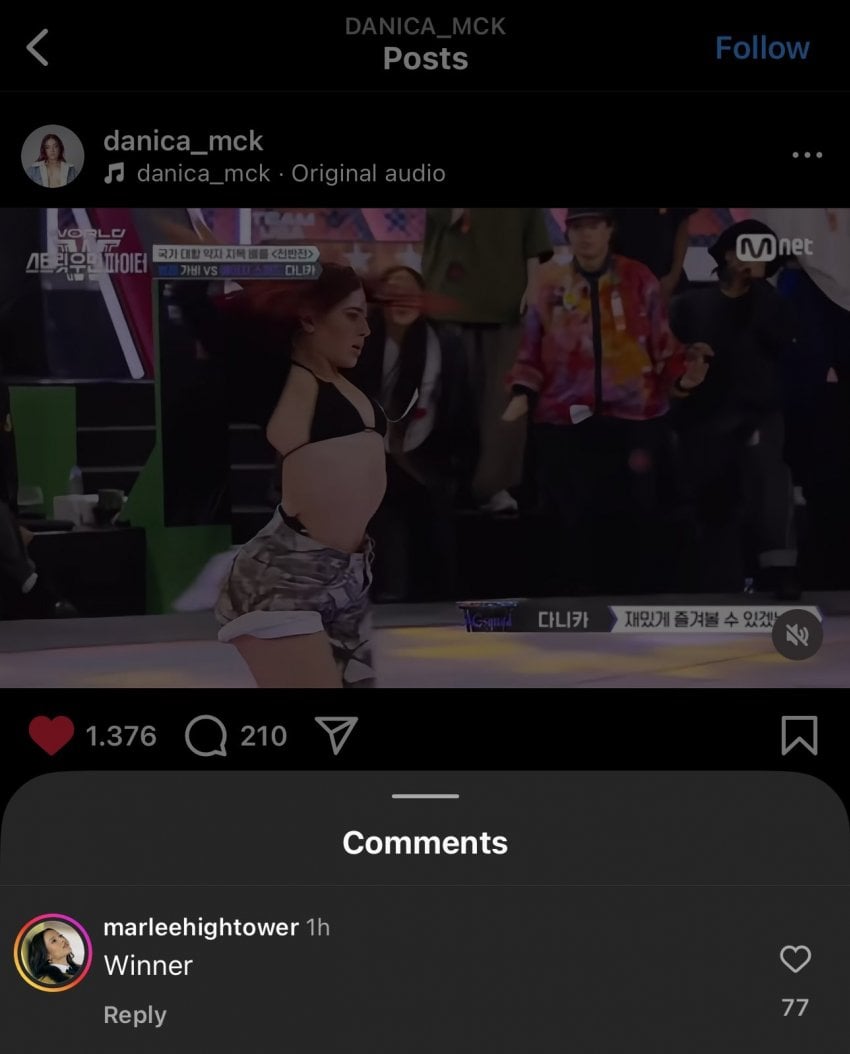
Task: Follow danica_mck
Action: (762, 47)
